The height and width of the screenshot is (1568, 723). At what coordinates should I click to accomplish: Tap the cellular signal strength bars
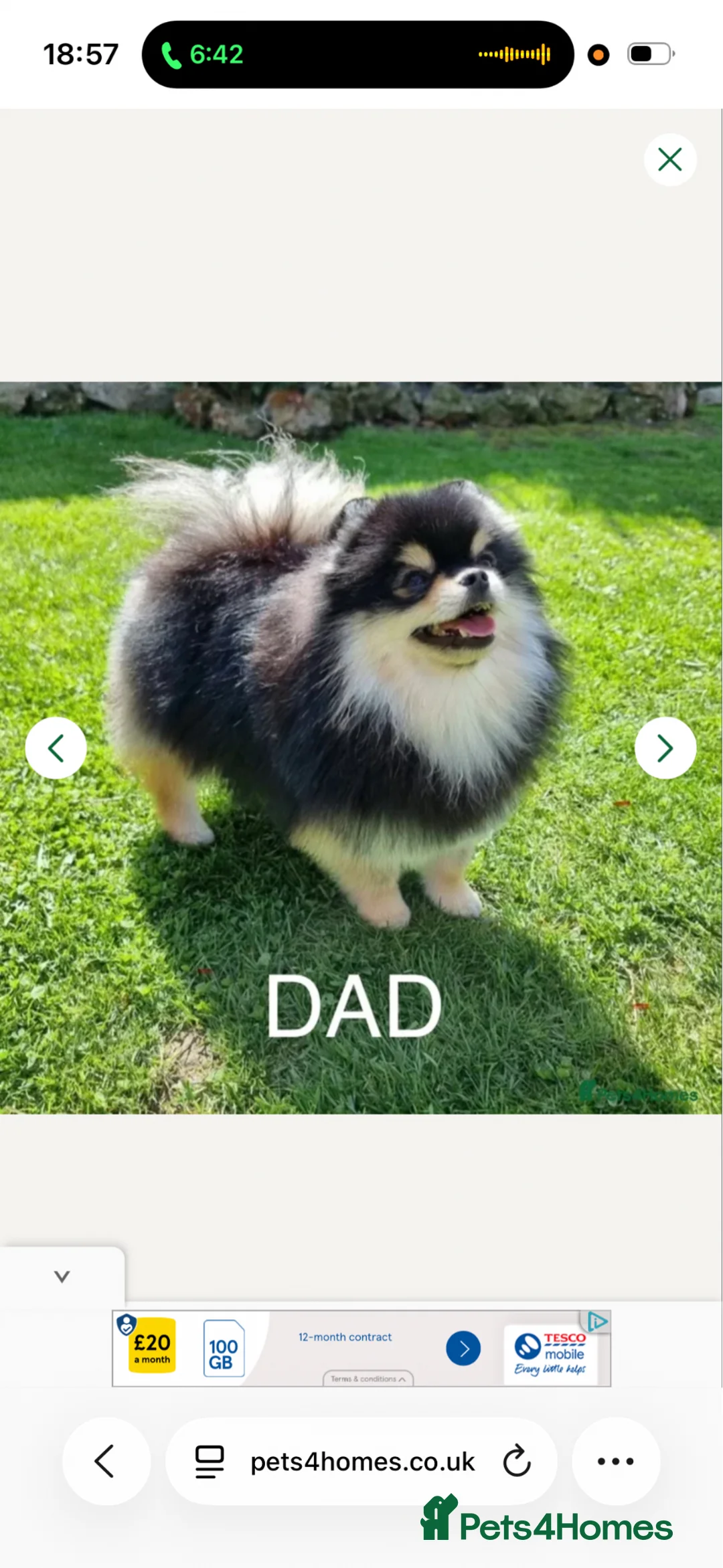tap(514, 54)
